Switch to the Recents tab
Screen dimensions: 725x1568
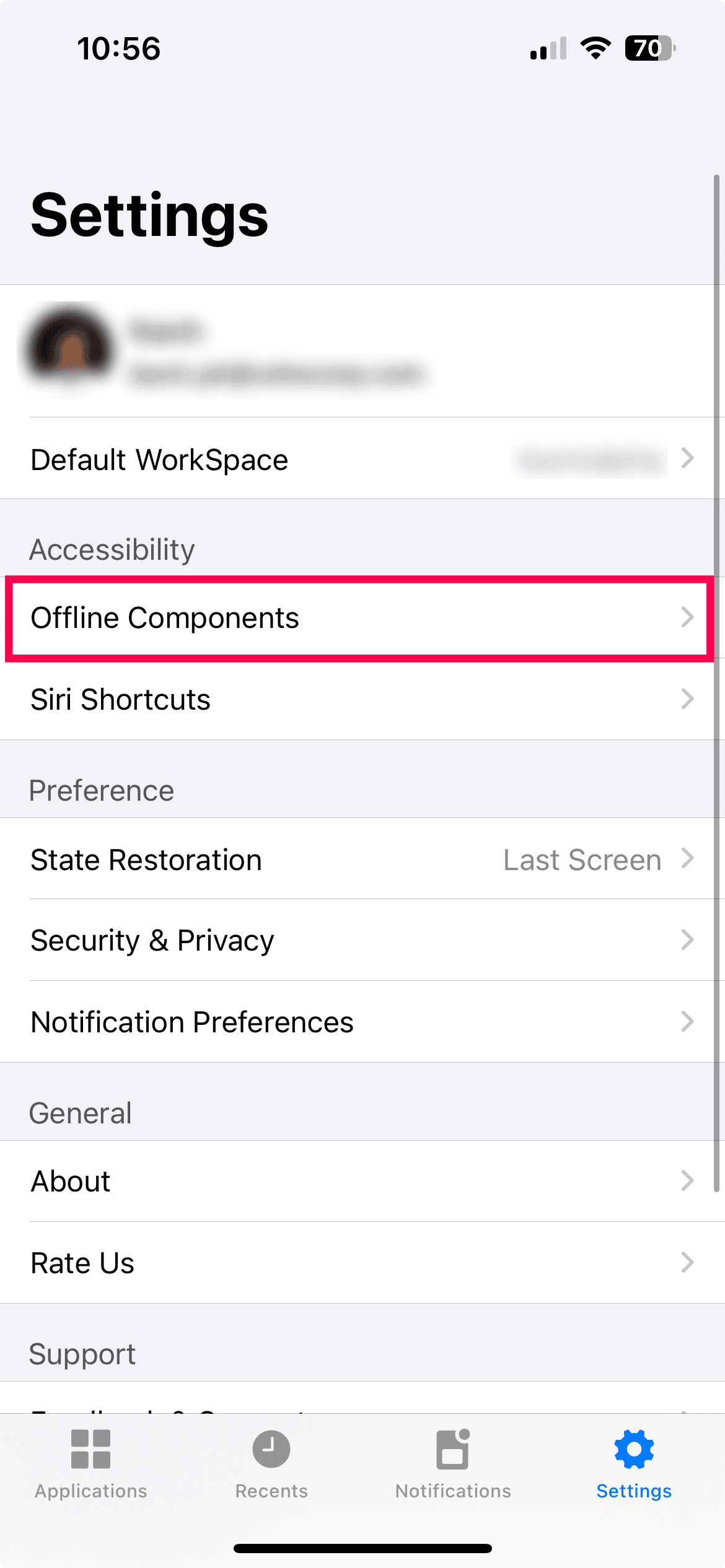[x=271, y=1464]
